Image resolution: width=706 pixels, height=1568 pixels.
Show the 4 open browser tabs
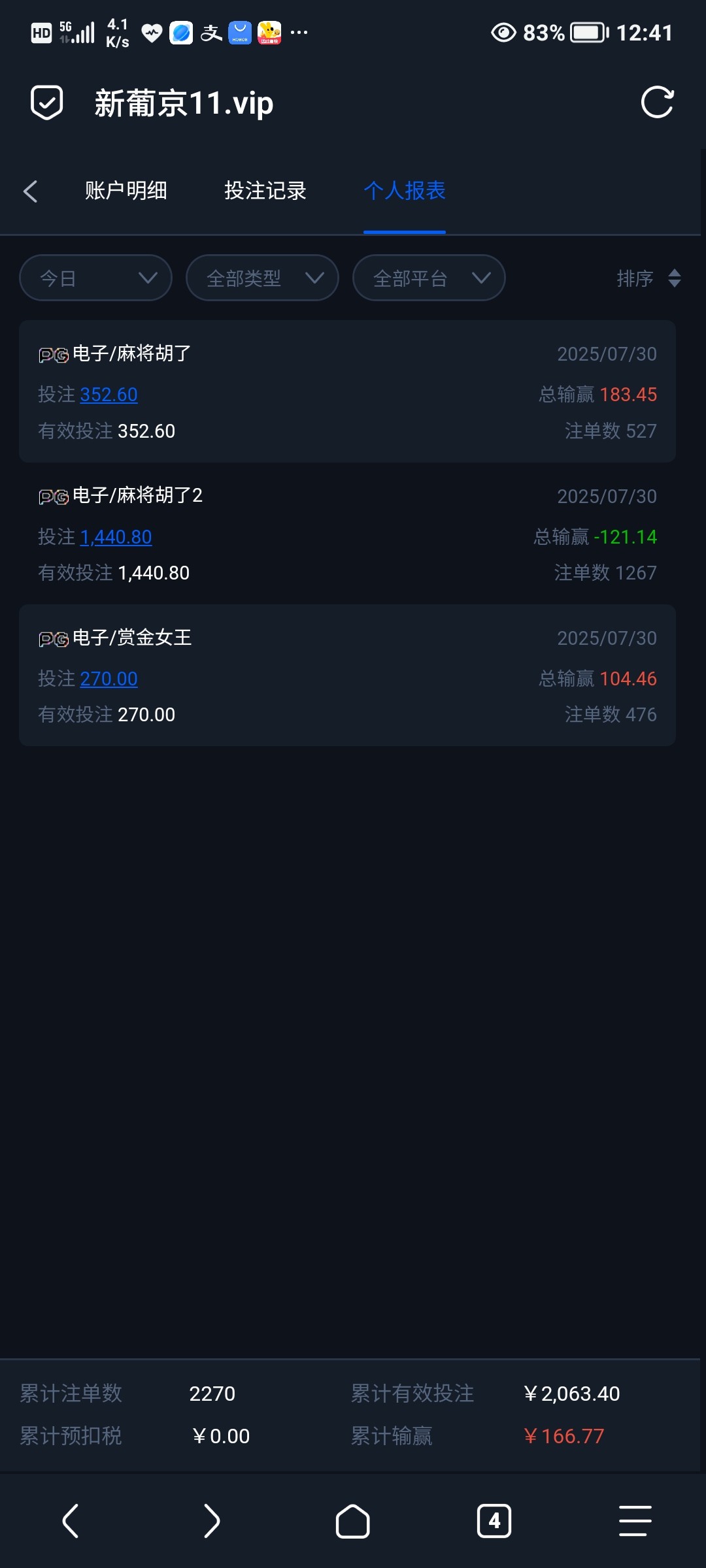[494, 1521]
